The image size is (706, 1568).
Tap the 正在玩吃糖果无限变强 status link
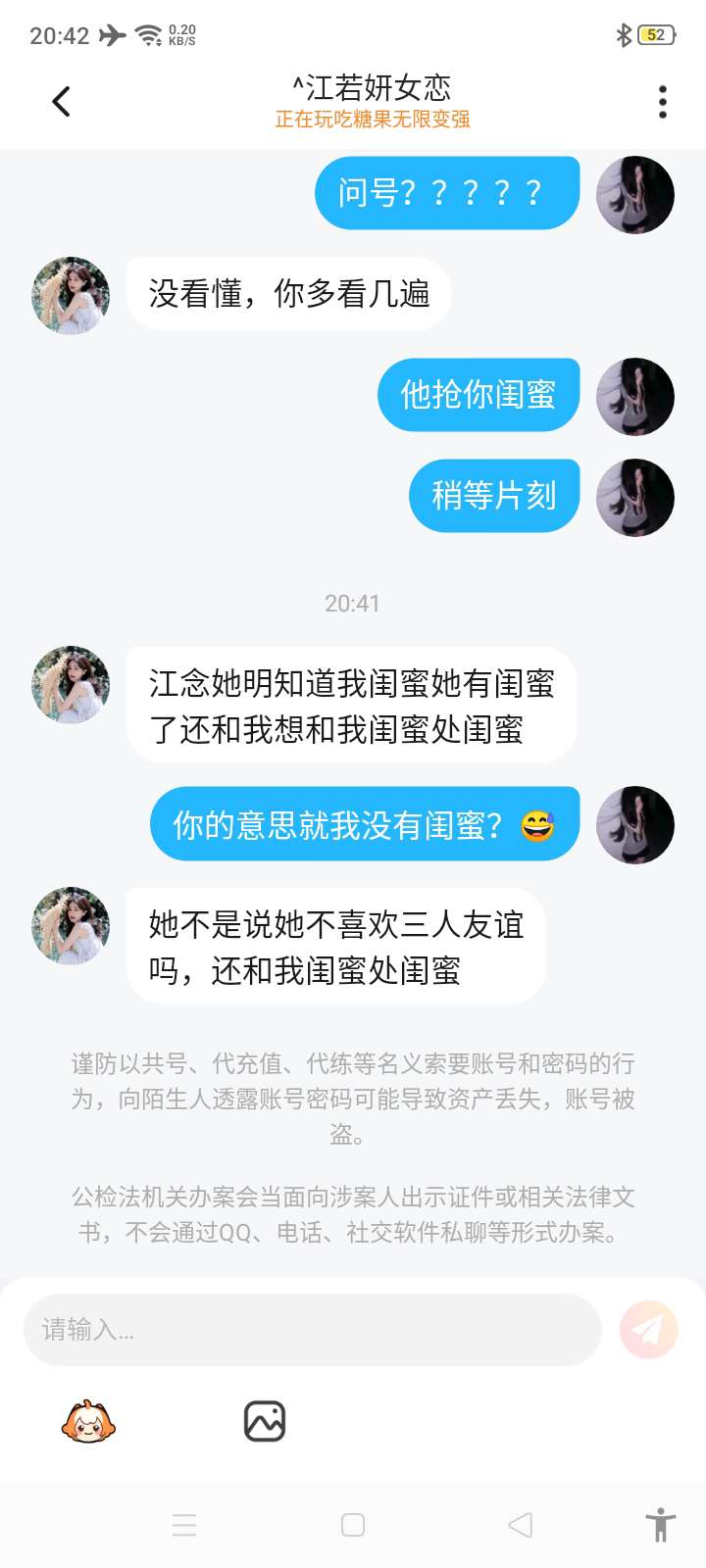[x=373, y=120]
